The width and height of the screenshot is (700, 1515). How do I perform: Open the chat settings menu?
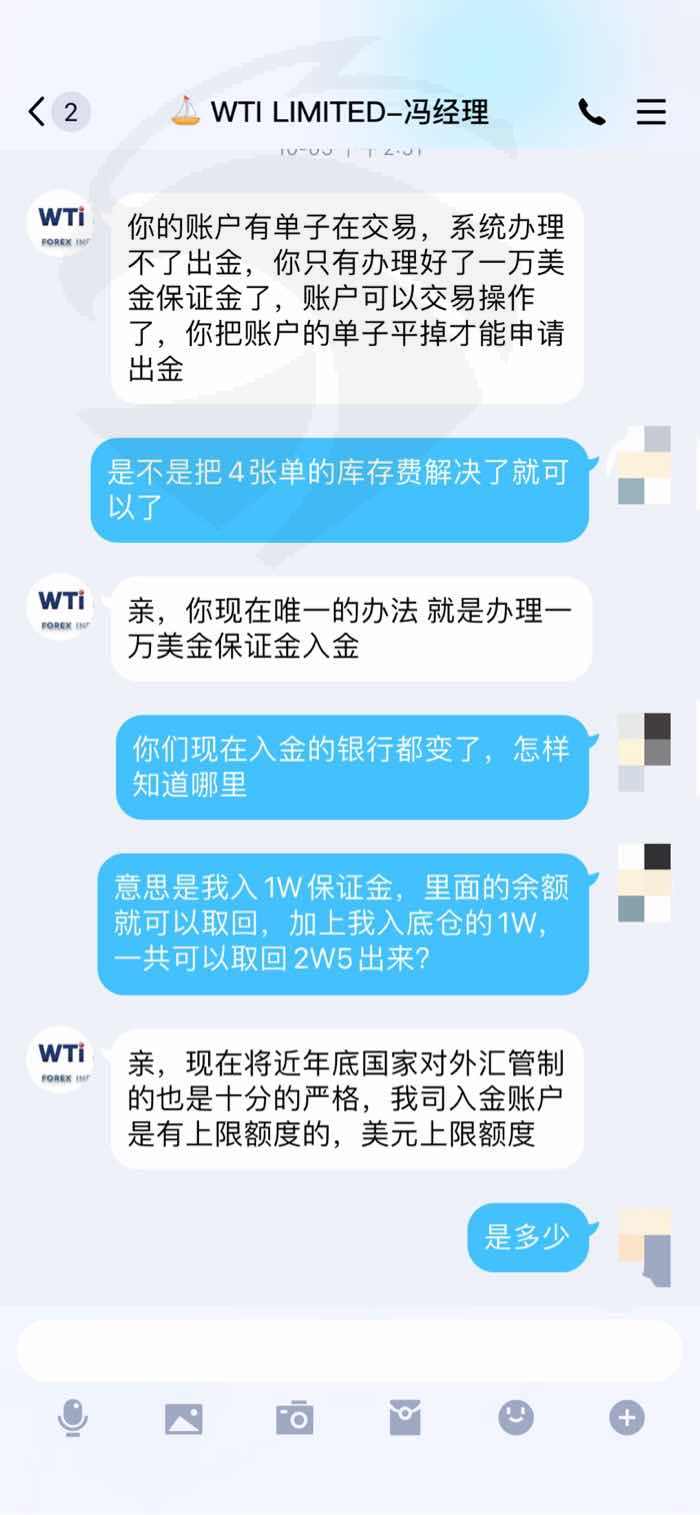tap(651, 112)
